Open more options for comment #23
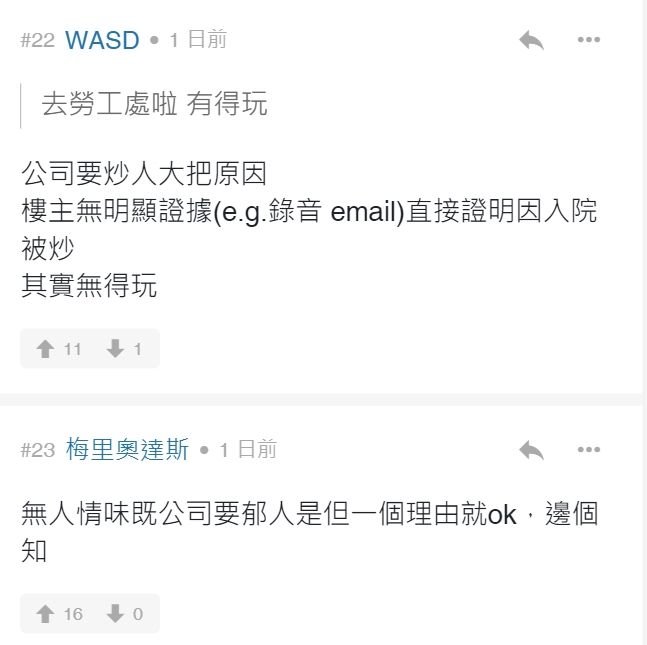This screenshot has height=645, width=647. pos(589,450)
